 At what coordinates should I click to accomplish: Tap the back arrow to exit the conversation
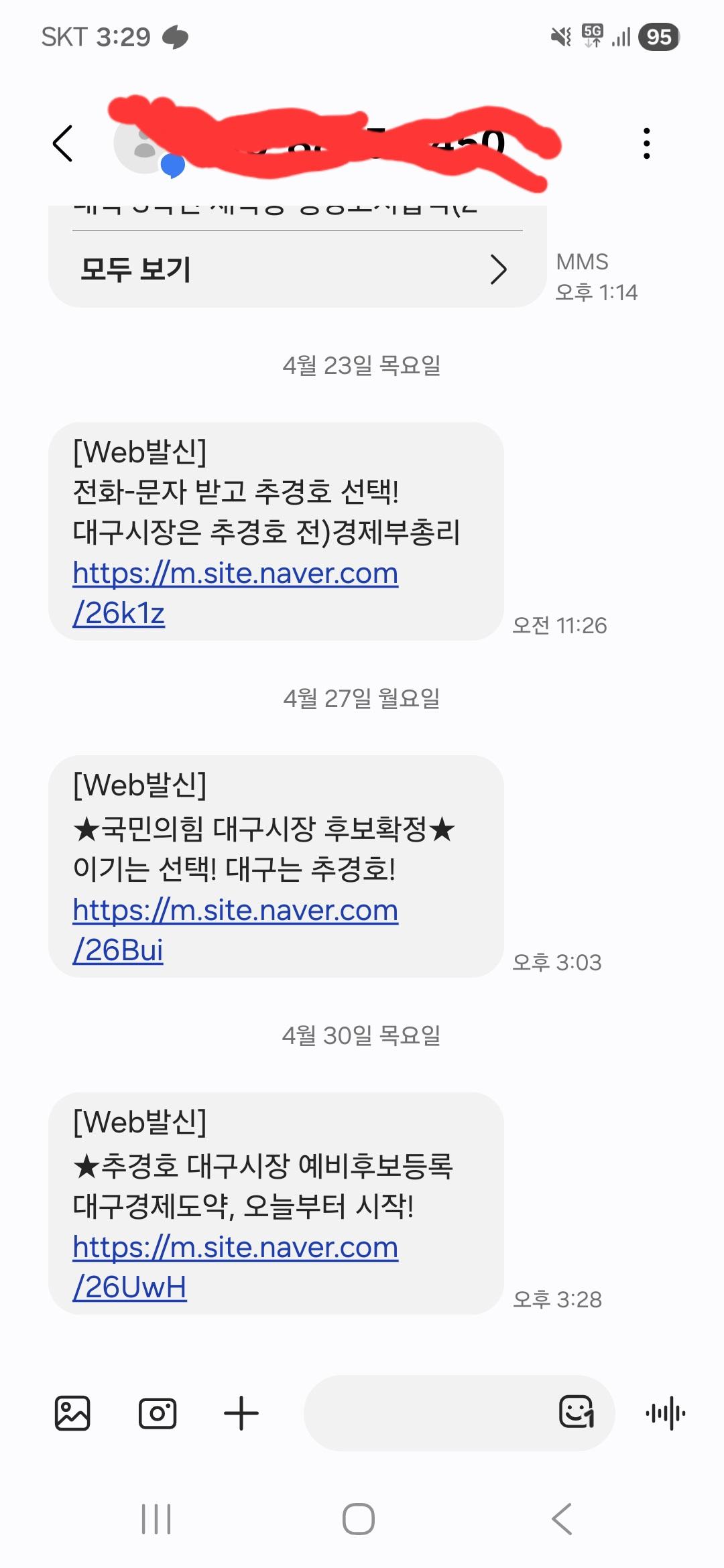62,144
